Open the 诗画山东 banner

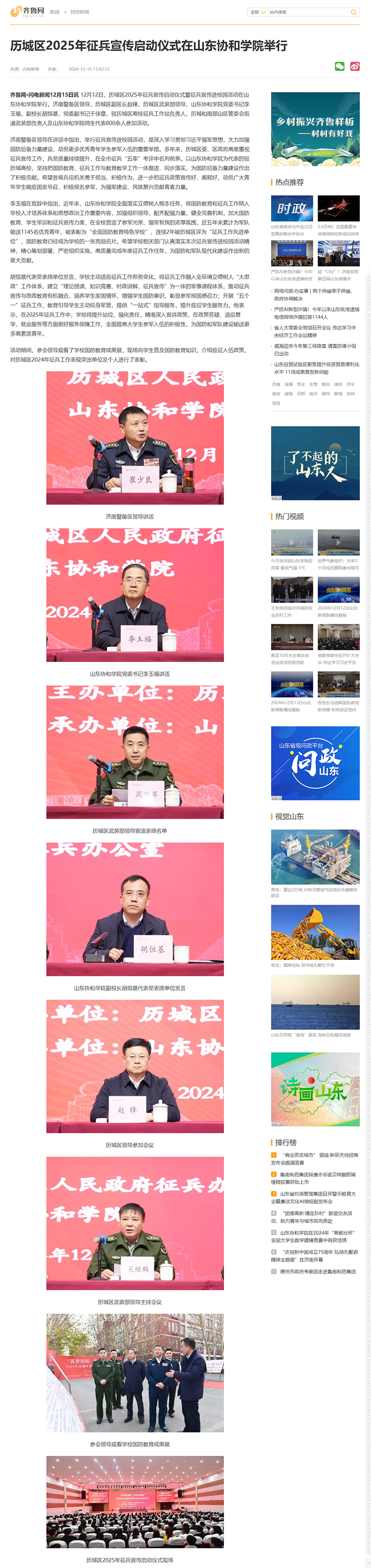315,1089
